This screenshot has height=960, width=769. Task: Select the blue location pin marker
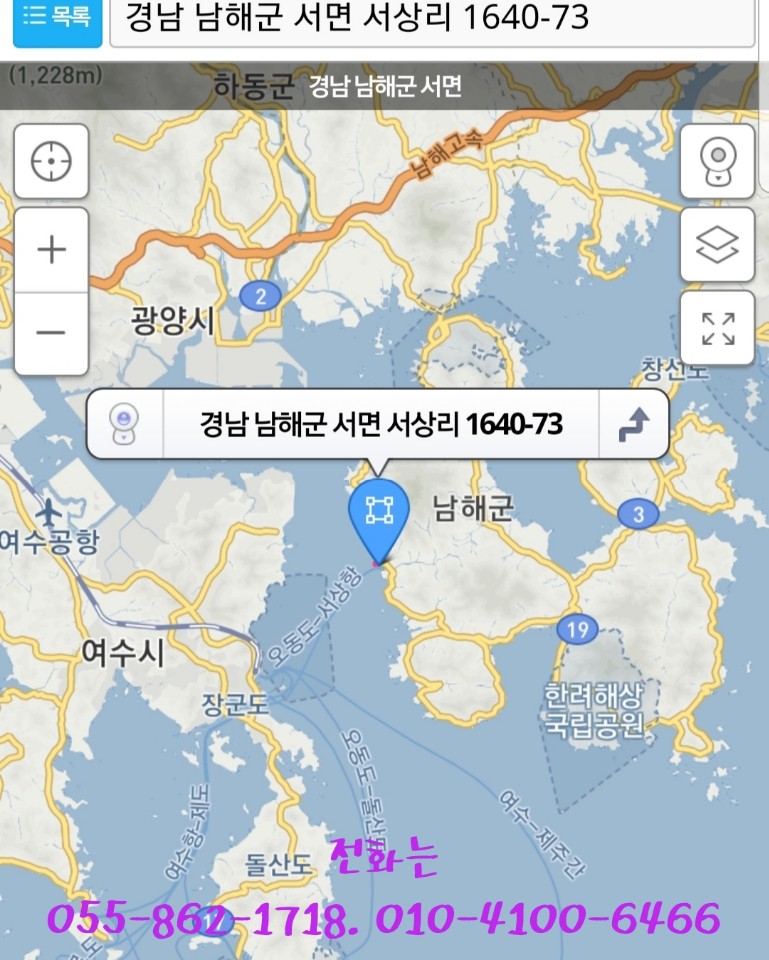[x=378, y=515]
